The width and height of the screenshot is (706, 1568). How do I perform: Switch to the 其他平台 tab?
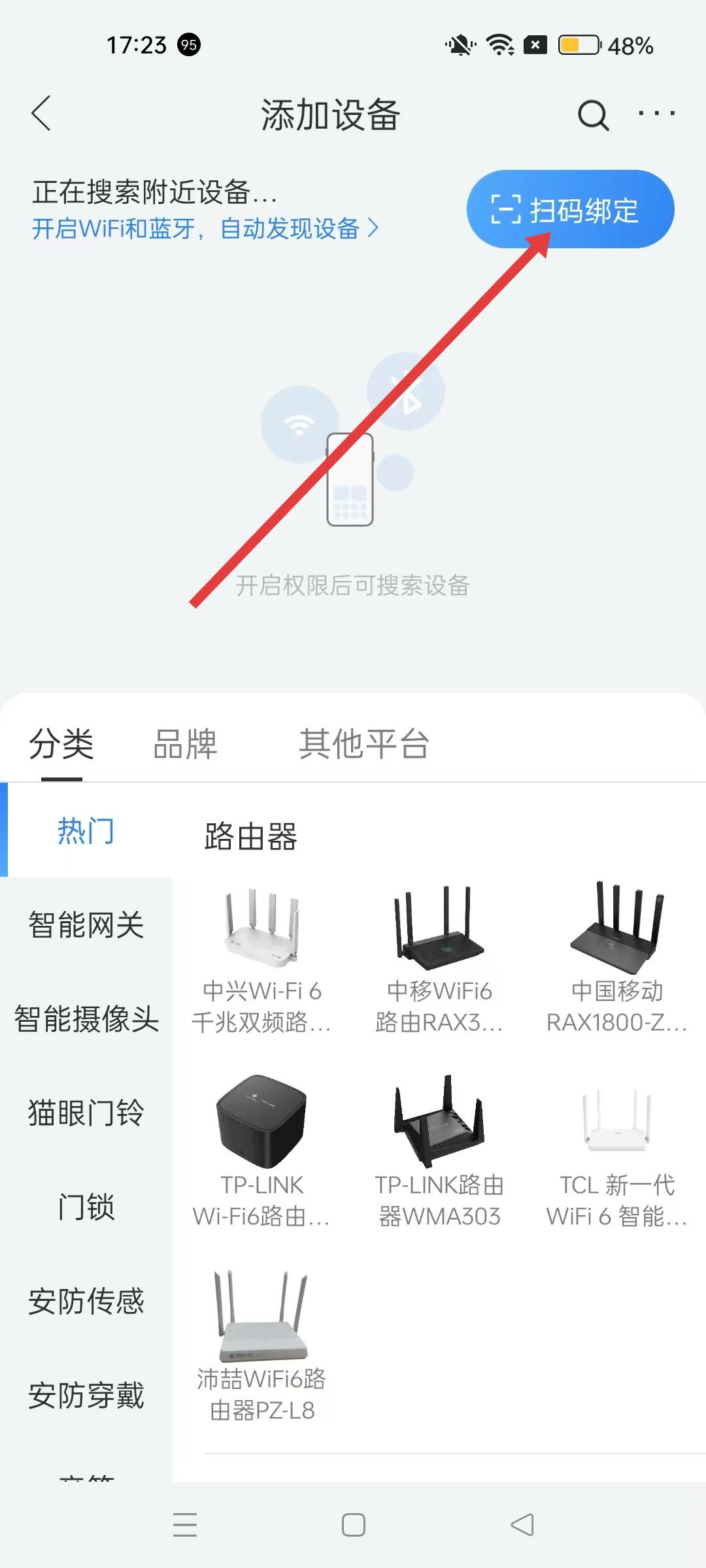[x=364, y=745]
